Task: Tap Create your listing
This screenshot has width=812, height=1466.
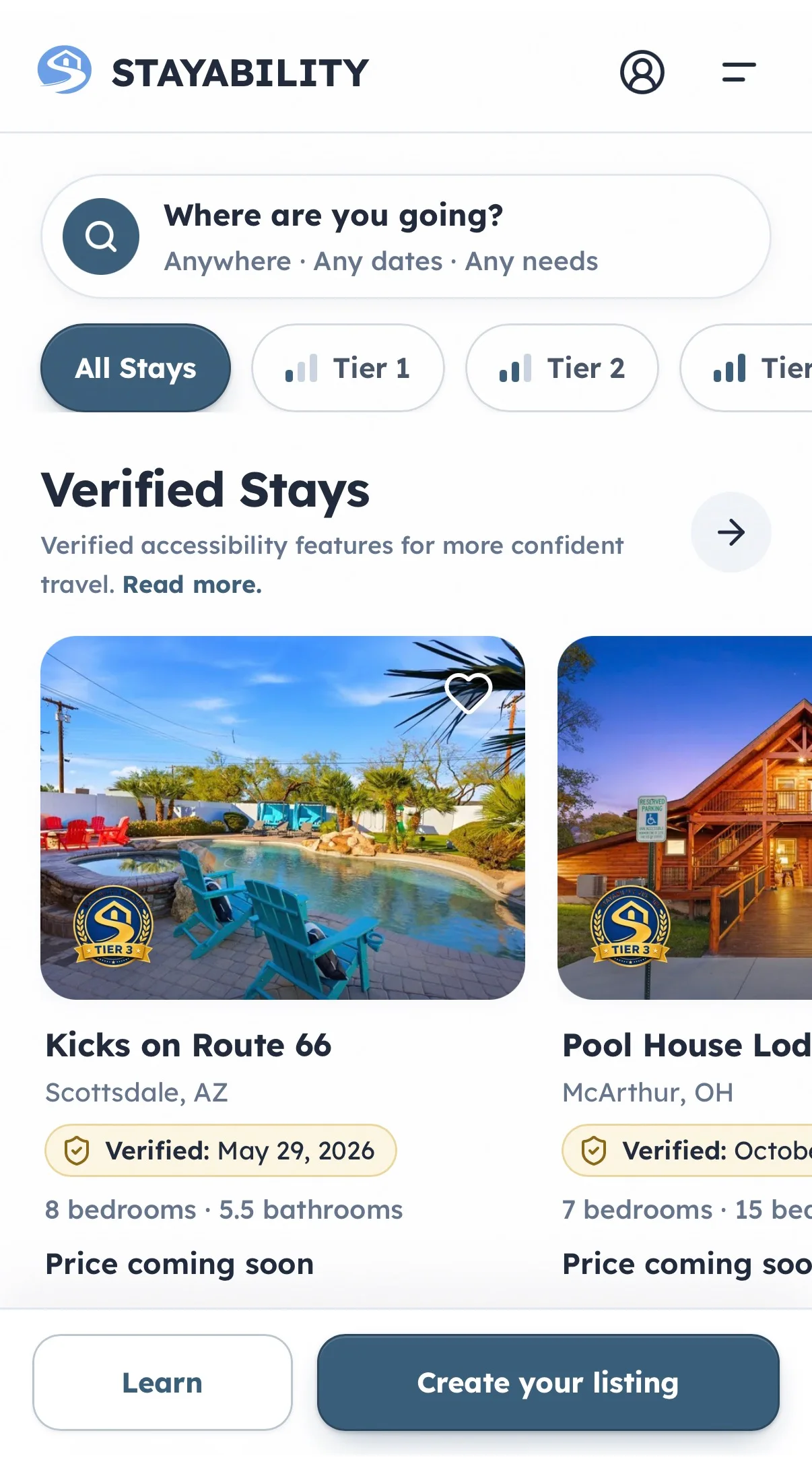Action: click(x=548, y=1382)
